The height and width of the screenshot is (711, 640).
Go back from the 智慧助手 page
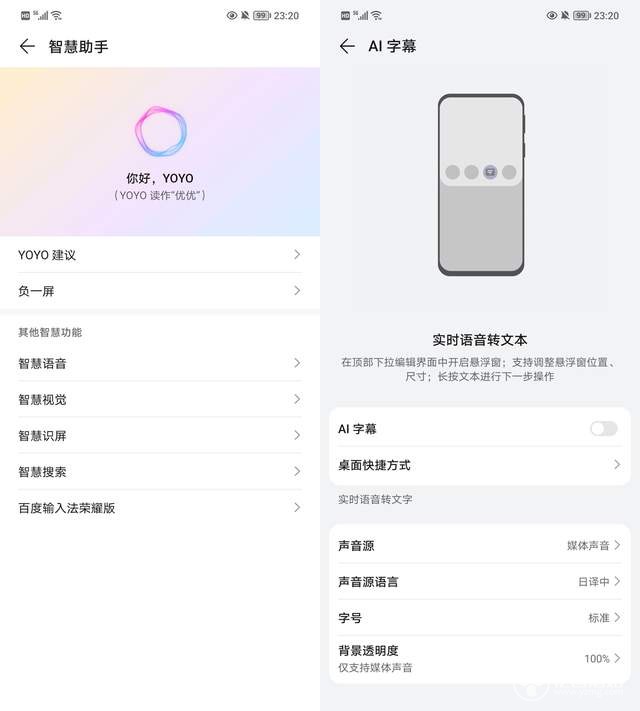(27, 46)
